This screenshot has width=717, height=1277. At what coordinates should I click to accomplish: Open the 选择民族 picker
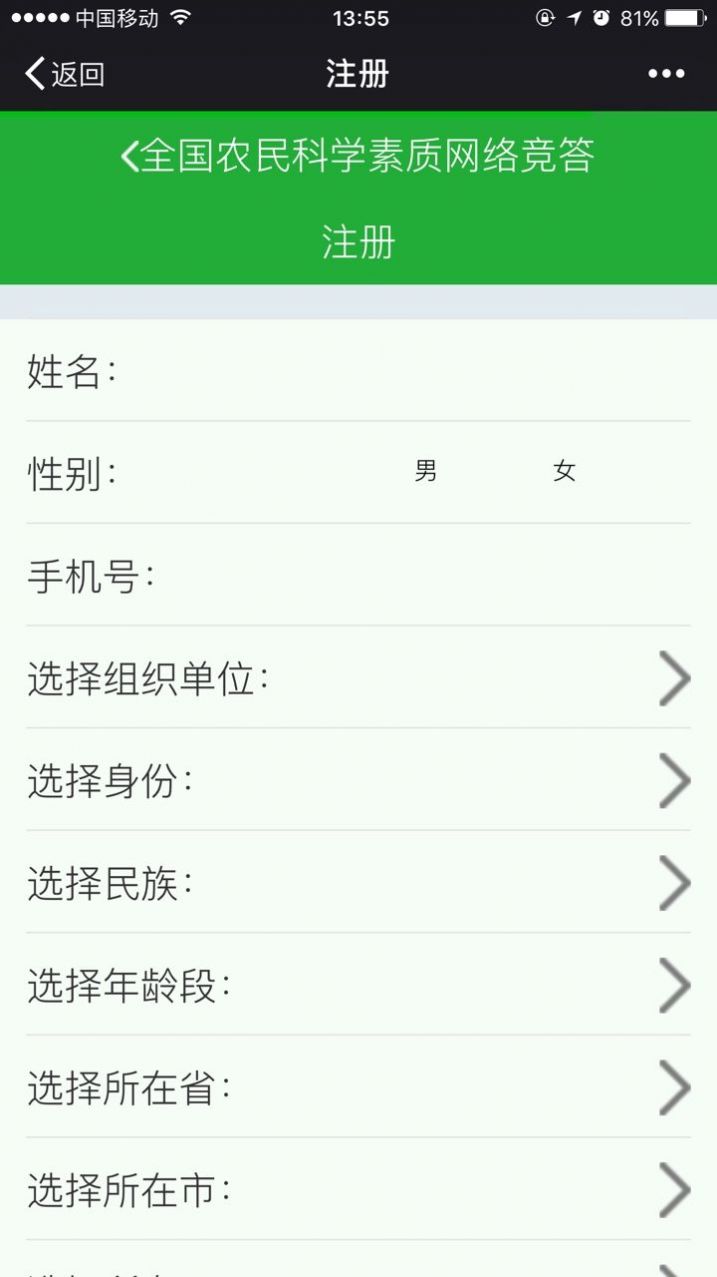[x=358, y=883]
